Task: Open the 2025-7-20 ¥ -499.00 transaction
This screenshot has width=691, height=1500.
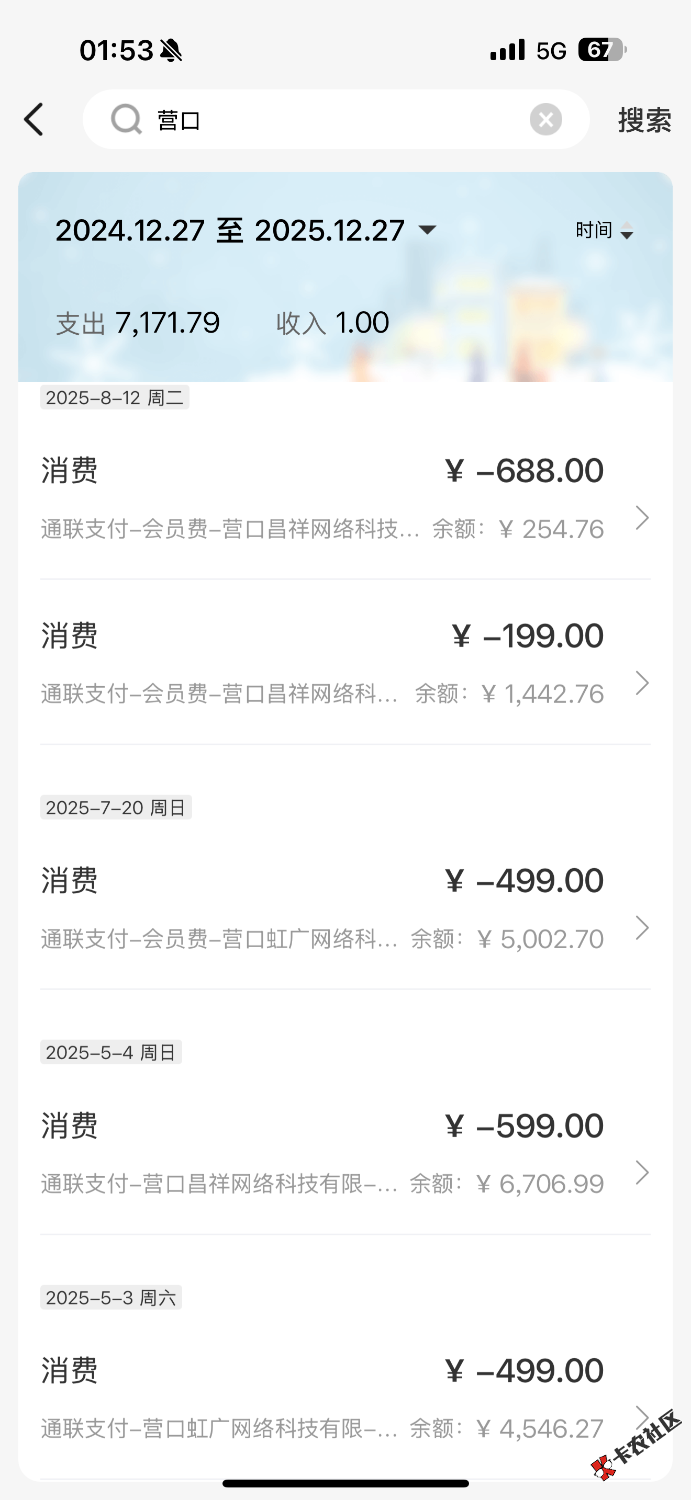Action: point(345,908)
